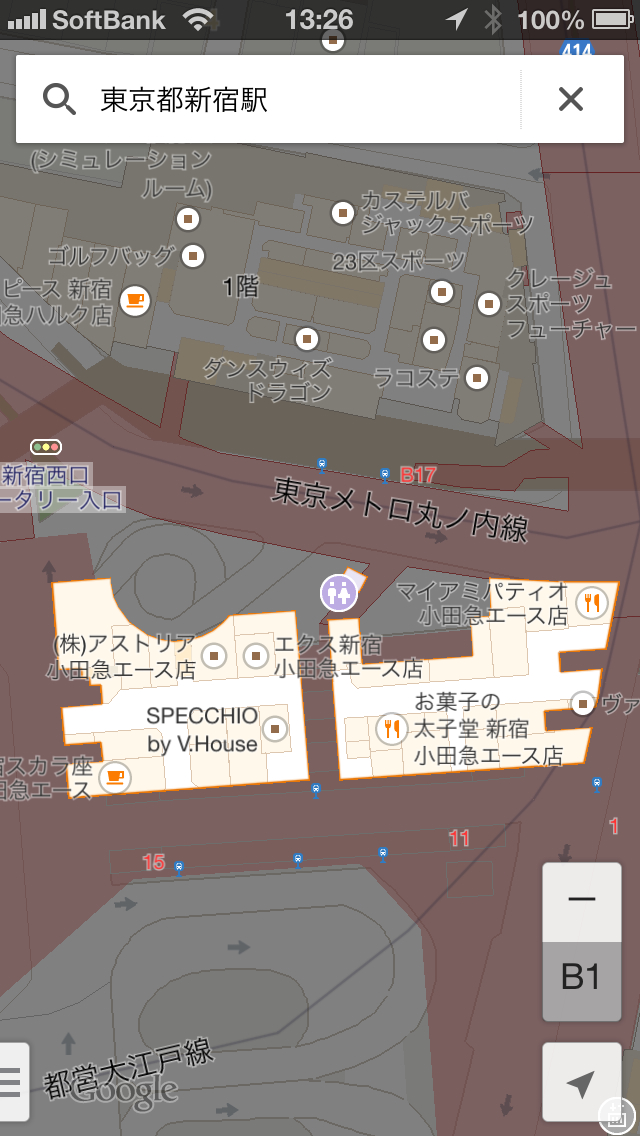The width and height of the screenshot is (640, 1136).
Task: Open the 23区スポーツ store marker
Action: point(441,291)
